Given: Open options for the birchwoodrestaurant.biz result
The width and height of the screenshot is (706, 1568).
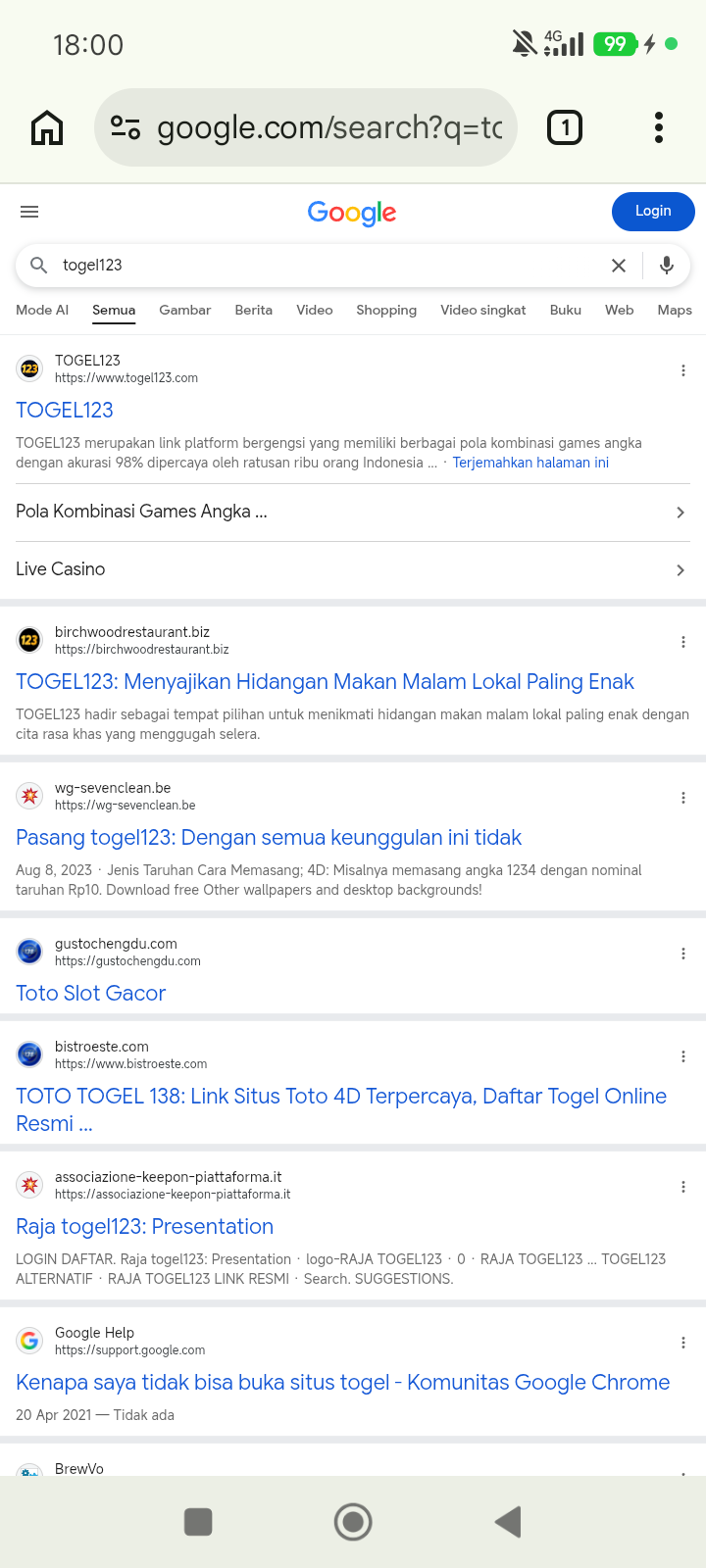Looking at the screenshot, I should [x=683, y=642].
